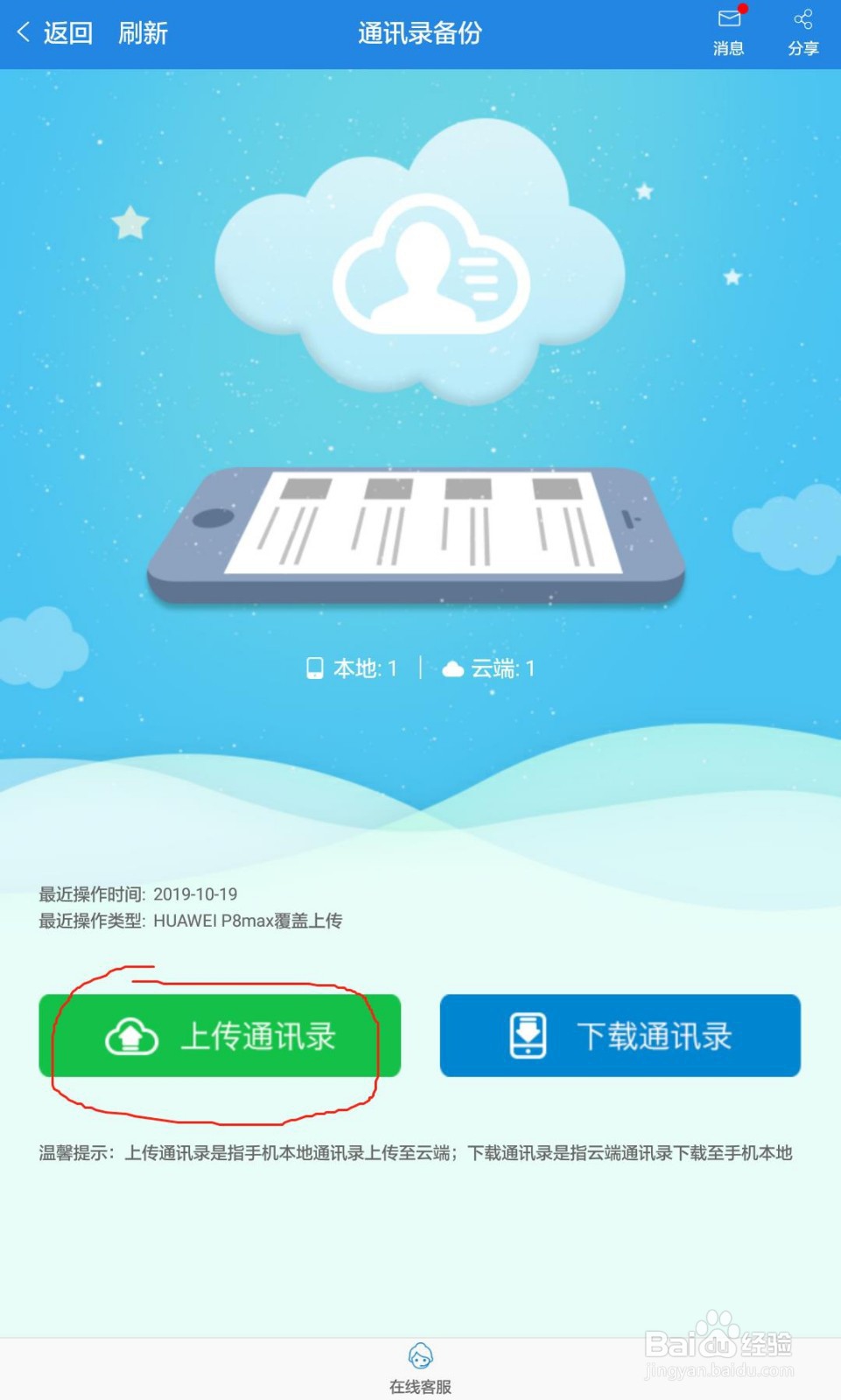
Task: Tap the 分享 share icon
Action: tap(802, 19)
